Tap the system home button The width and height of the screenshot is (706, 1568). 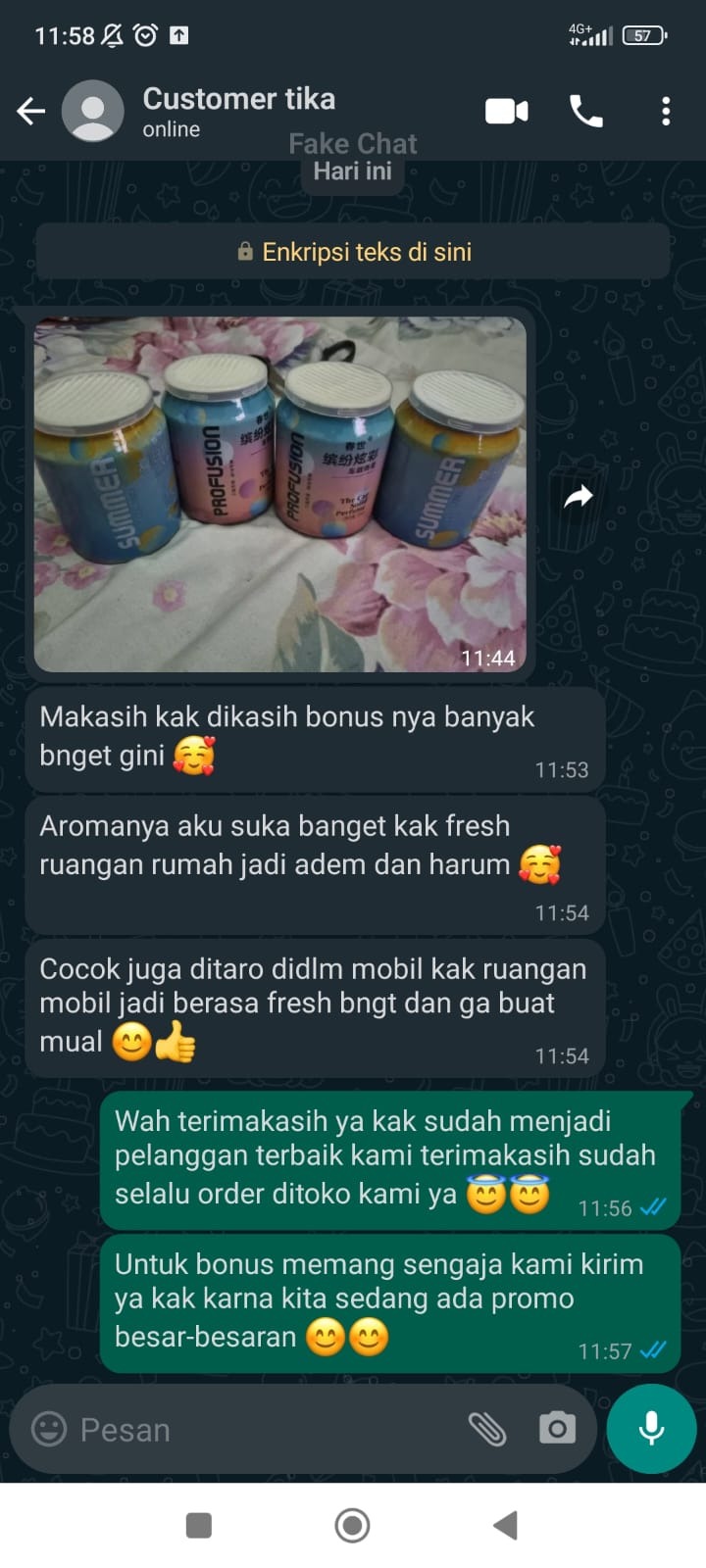point(352,1525)
